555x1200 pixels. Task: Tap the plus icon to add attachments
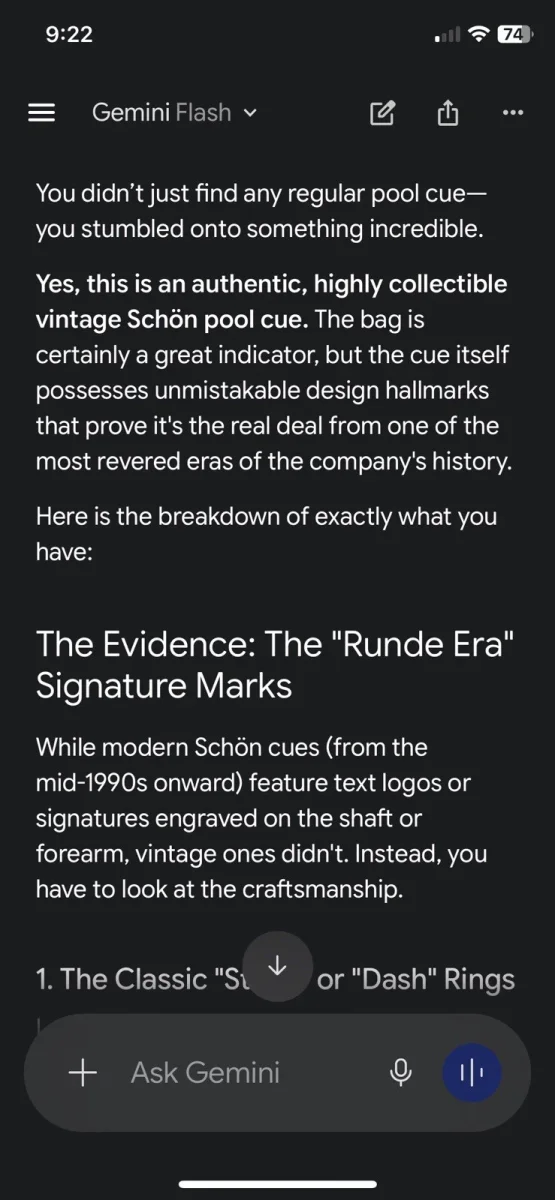pos(82,1073)
